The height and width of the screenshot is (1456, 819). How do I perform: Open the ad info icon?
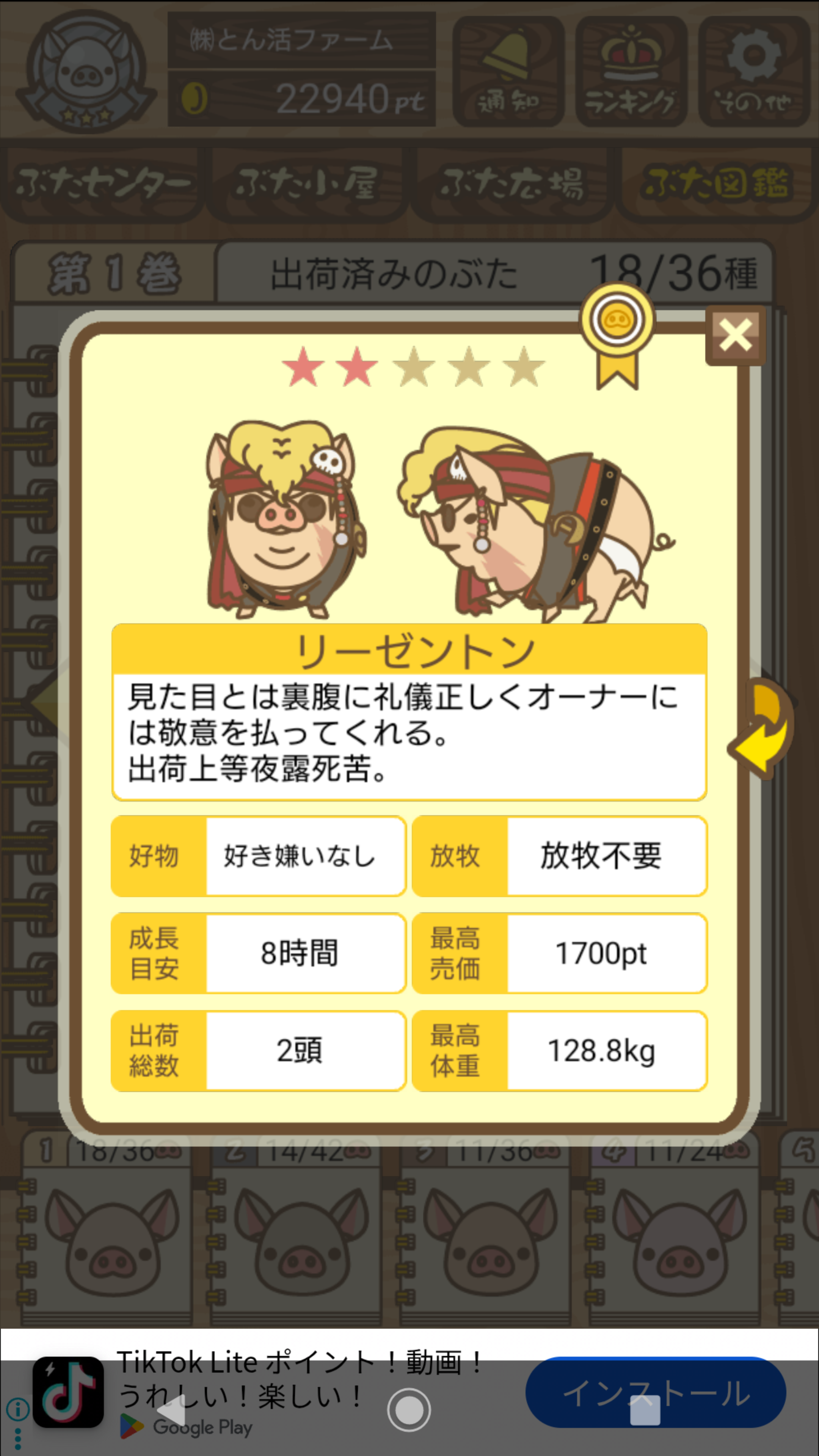17,1410
